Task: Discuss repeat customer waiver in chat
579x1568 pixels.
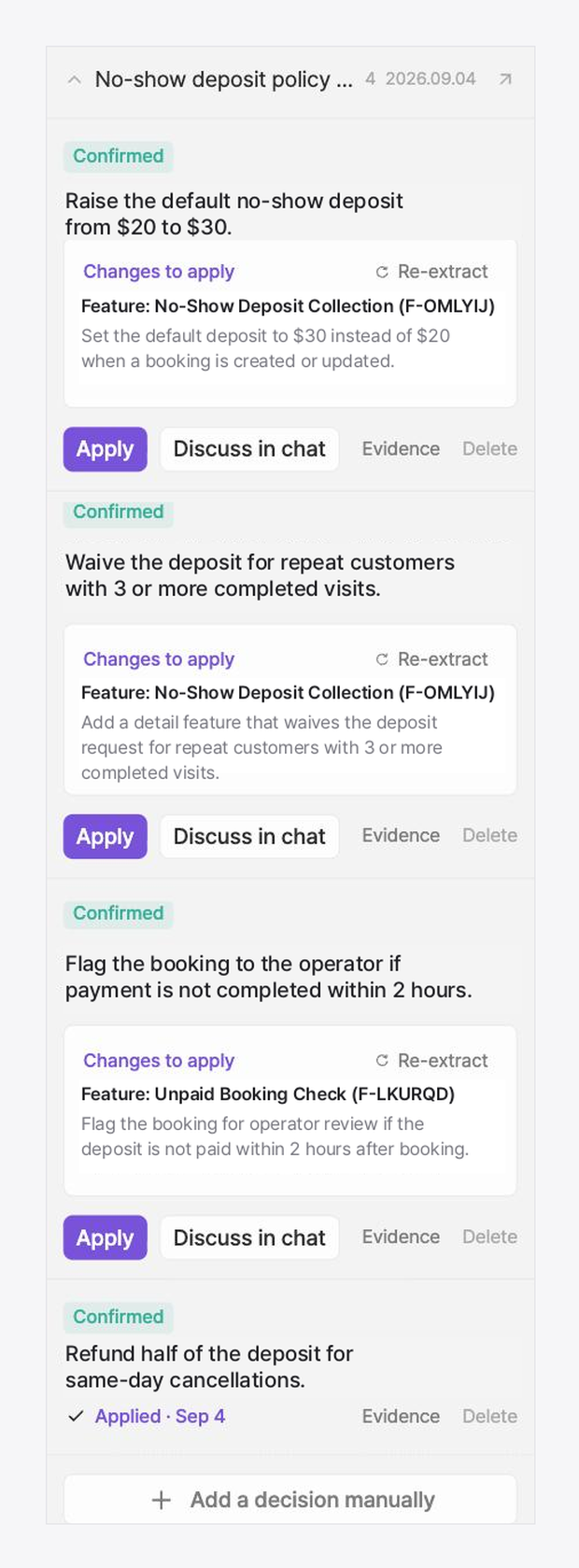Action: (249, 836)
